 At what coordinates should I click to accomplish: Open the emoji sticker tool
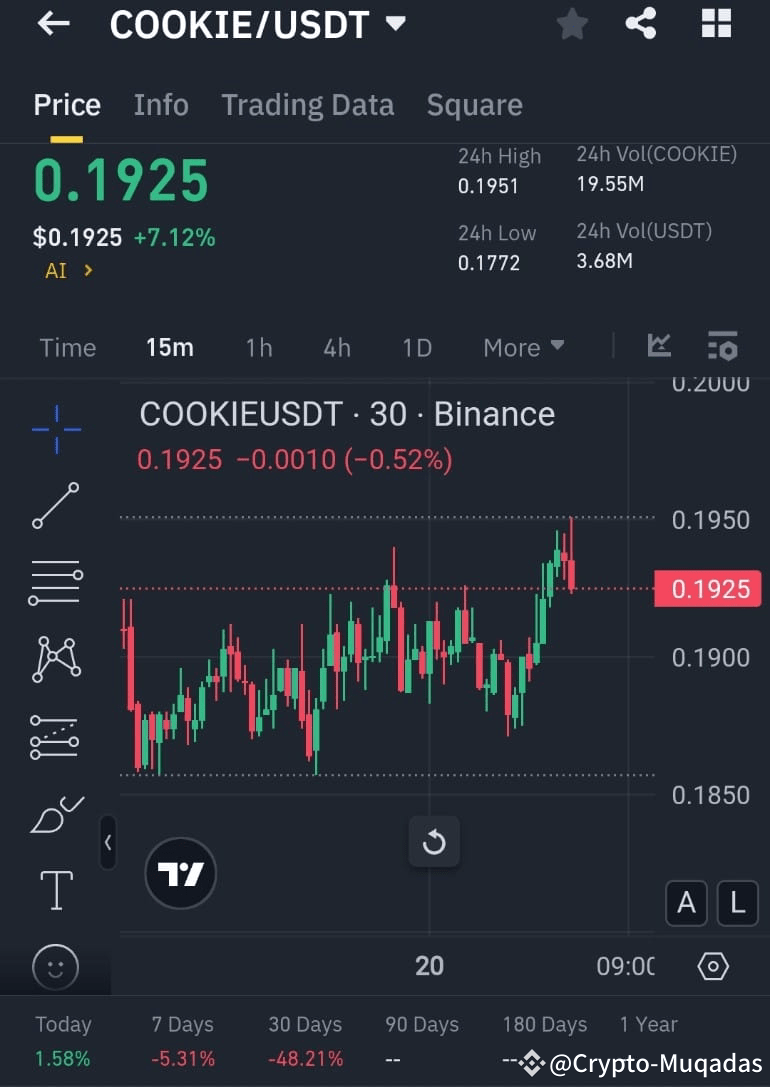click(x=55, y=966)
